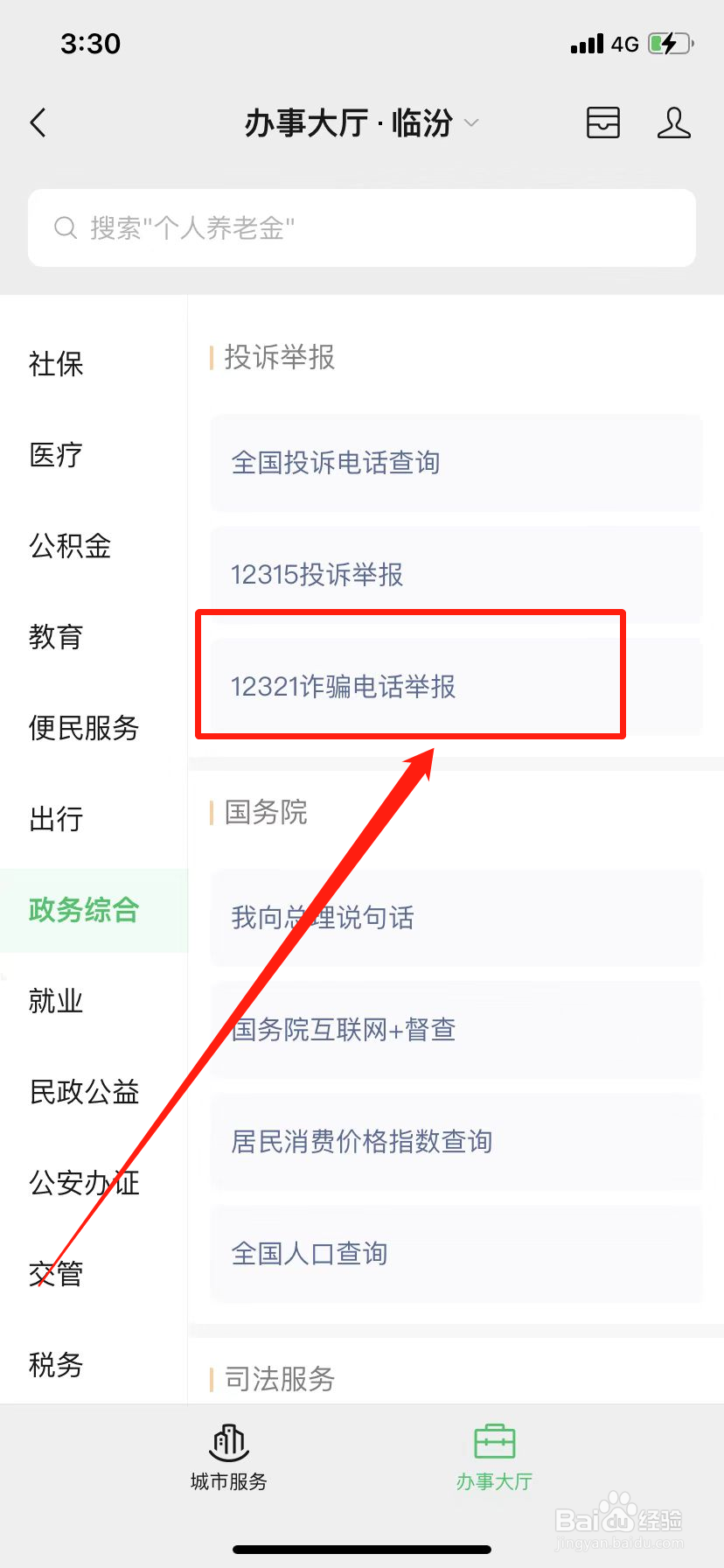This screenshot has height=1568, width=724.
Task: Tap the magnifying glass in the search bar
Action: click(x=65, y=227)
